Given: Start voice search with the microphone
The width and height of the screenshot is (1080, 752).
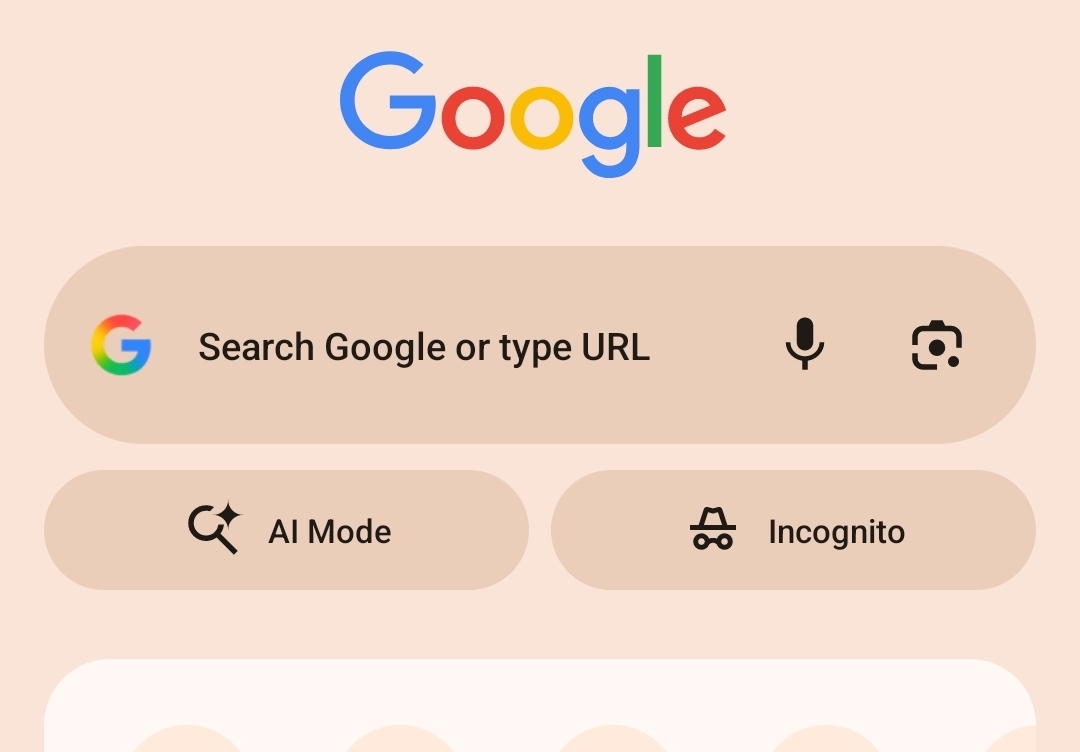Looking at the screenshot, I should 804,345.
